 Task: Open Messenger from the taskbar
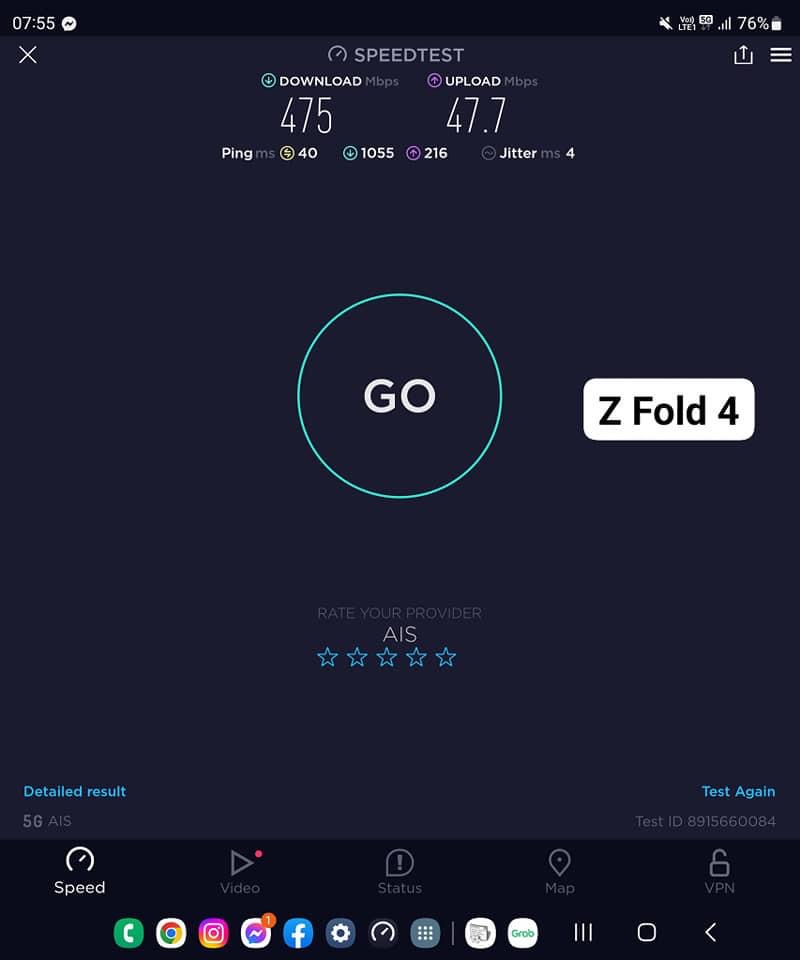pyautogui.click(x=256, y=933)
